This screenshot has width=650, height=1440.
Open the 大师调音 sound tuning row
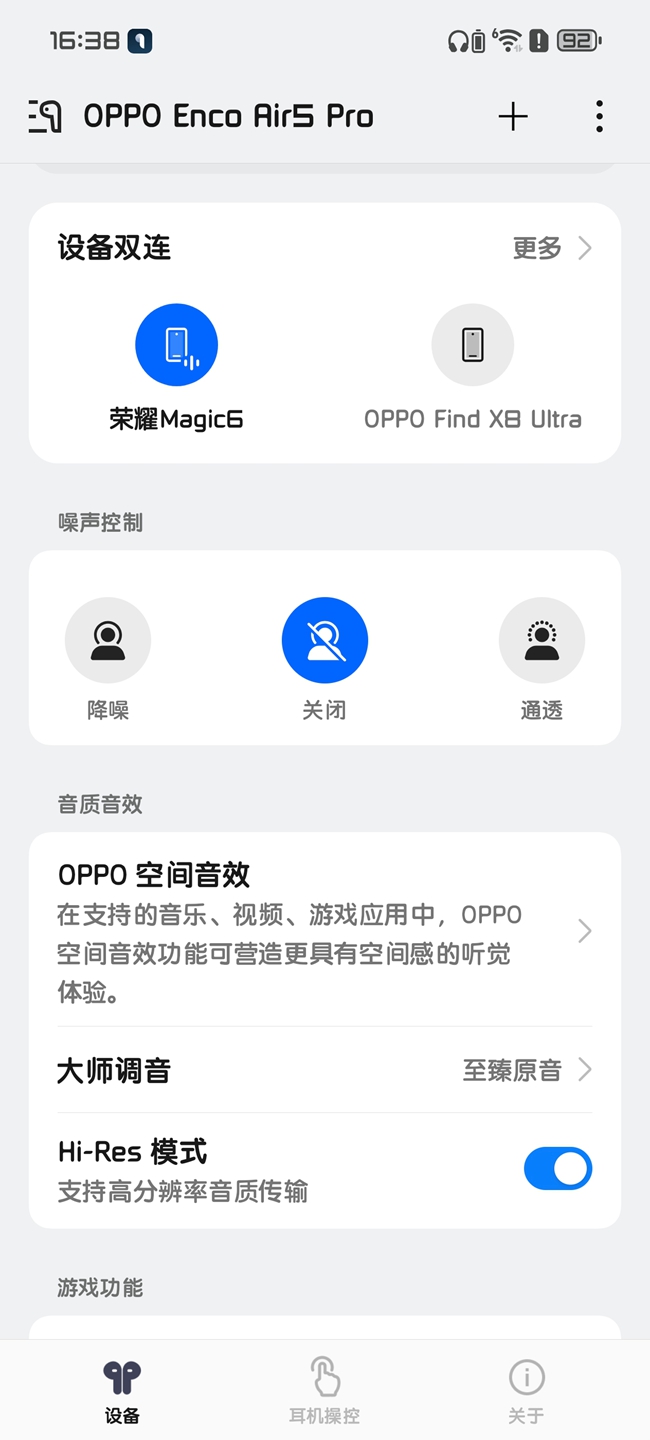pos(324,1070)
